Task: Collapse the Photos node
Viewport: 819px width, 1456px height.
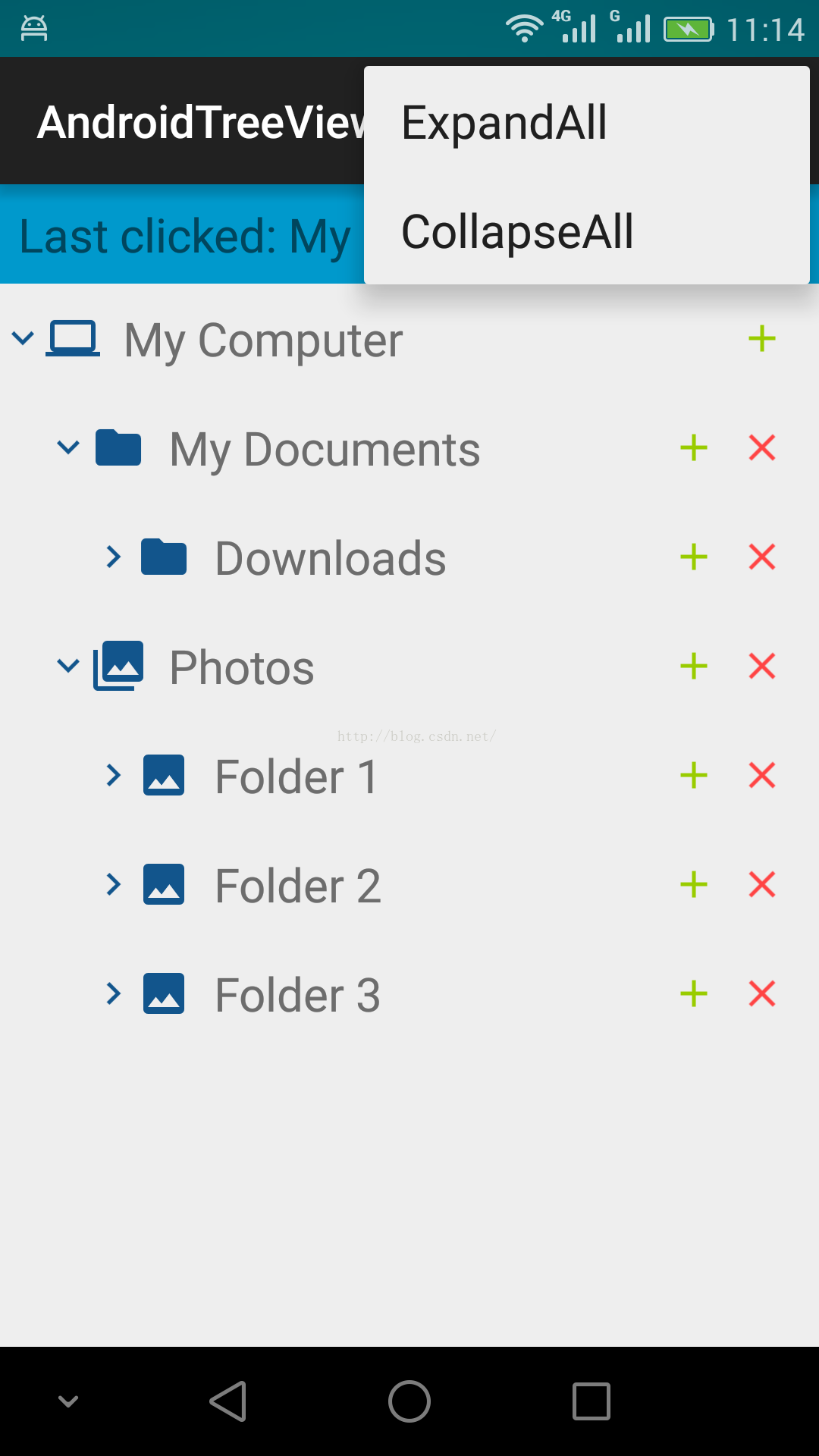Action: tap(68, 667)
